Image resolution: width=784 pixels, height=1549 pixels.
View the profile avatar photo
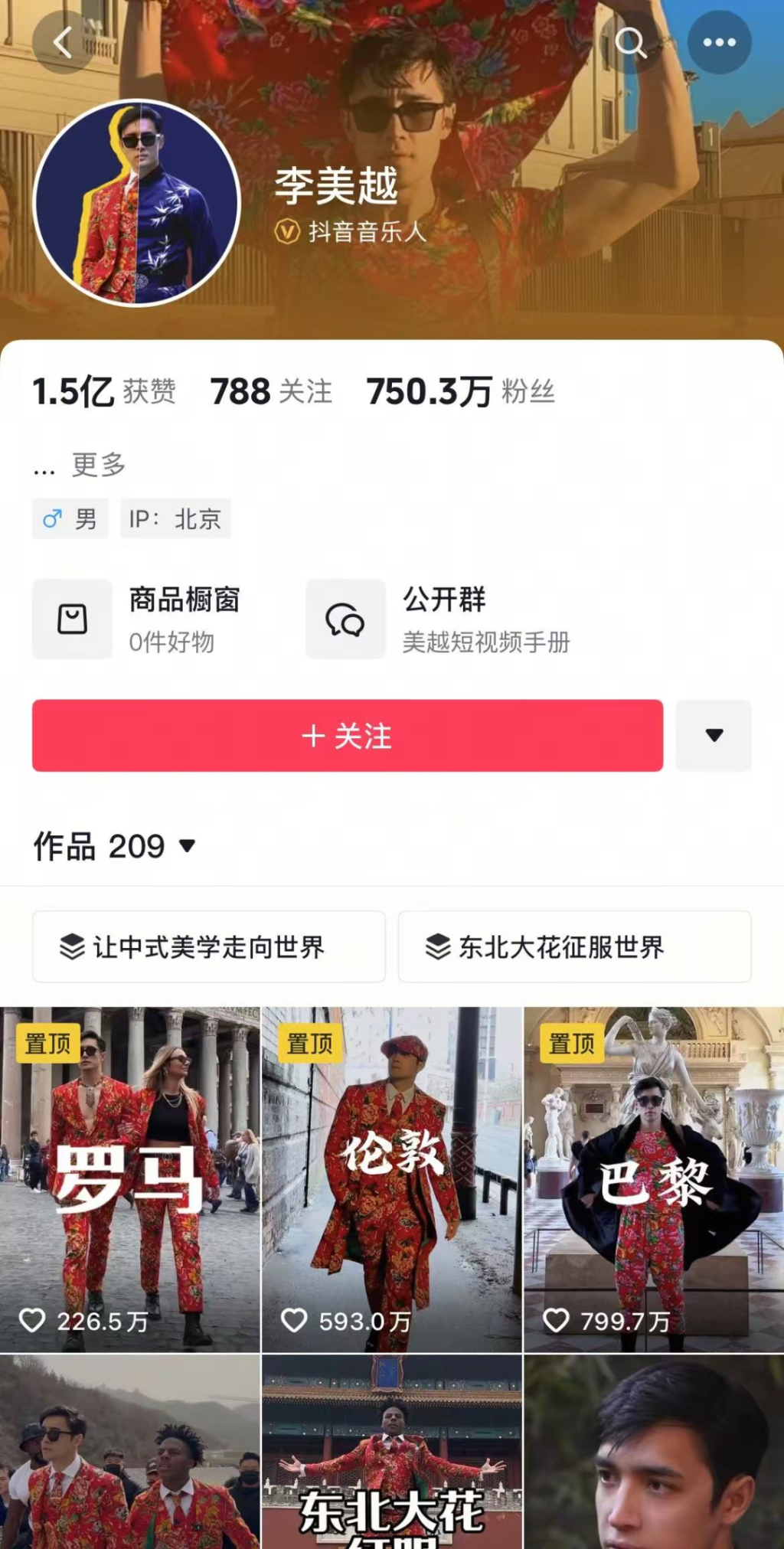coord(137,203)
